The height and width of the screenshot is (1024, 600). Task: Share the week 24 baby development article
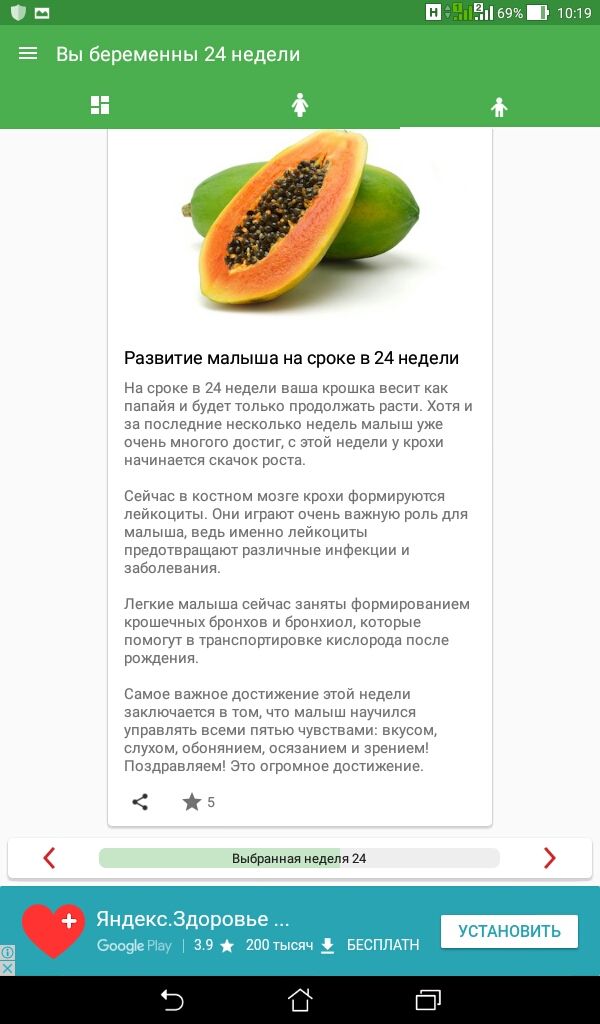[x=140, y=802]
